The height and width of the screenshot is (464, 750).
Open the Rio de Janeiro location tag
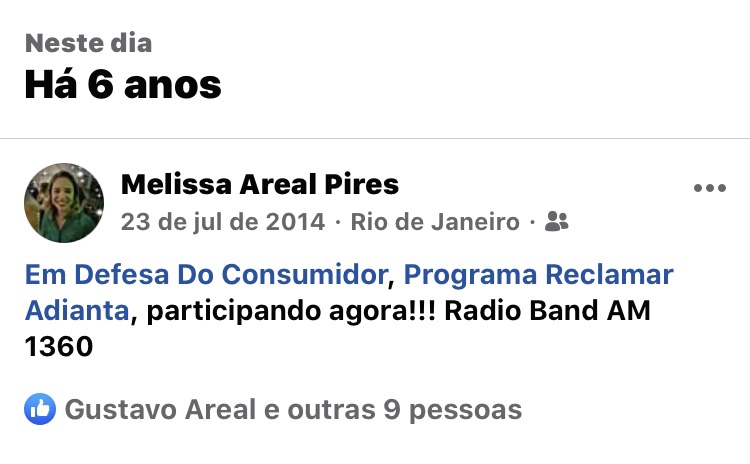pos(433,221)
